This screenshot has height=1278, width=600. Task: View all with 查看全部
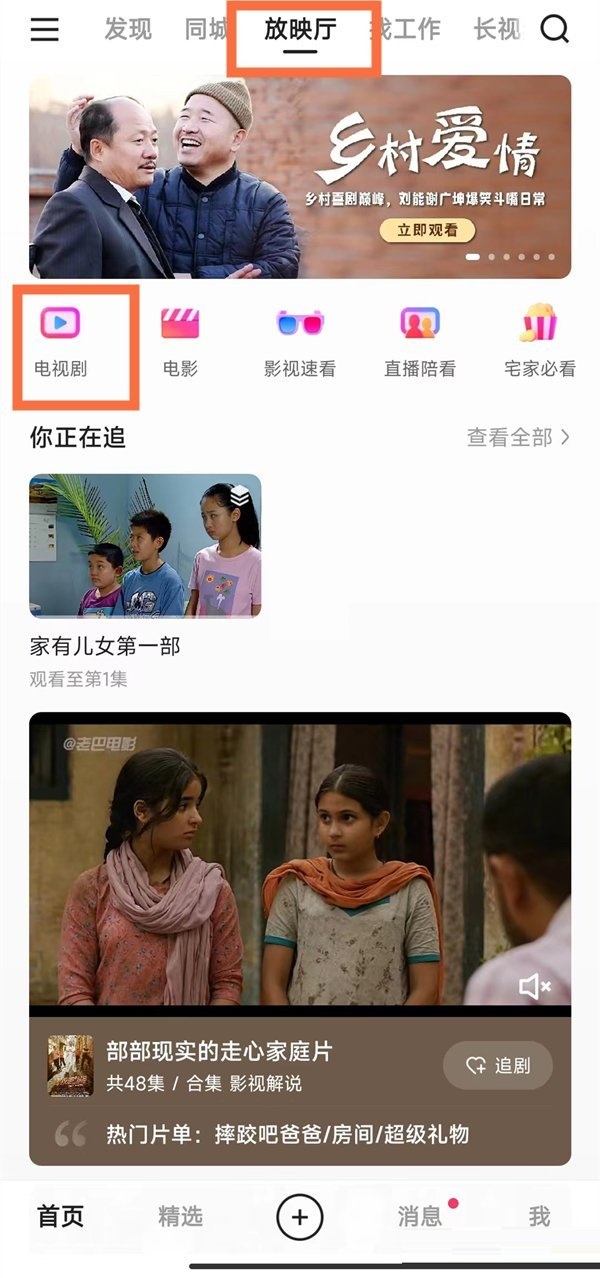coord(518,437)
